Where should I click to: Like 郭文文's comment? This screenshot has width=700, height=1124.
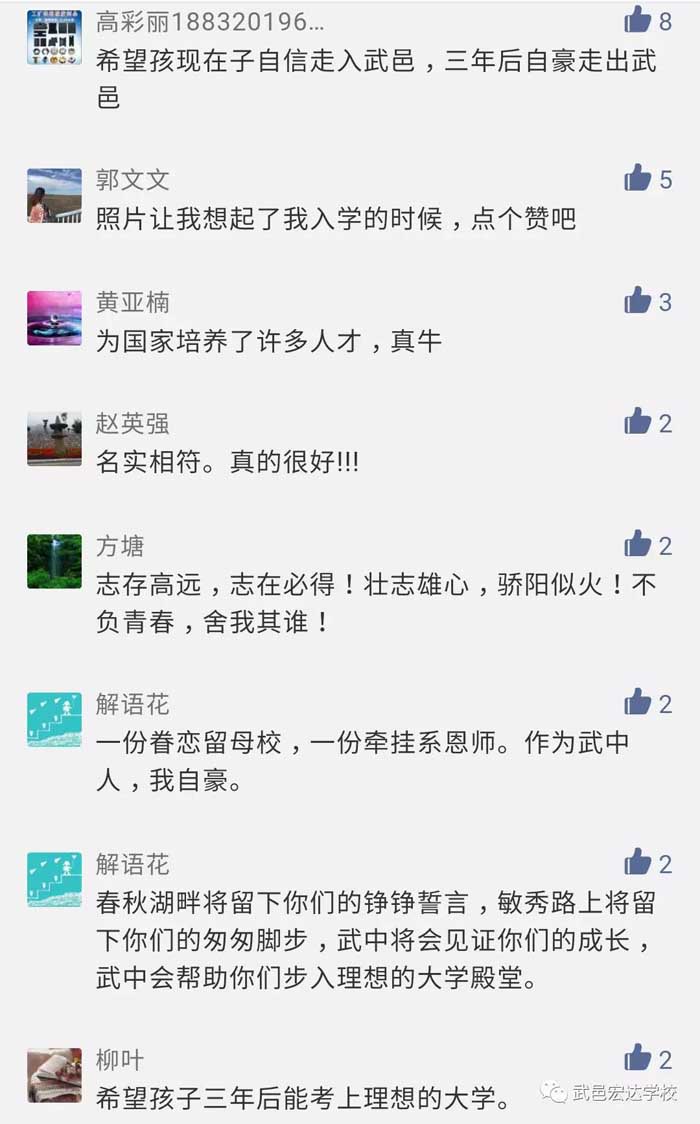[638, 178]
